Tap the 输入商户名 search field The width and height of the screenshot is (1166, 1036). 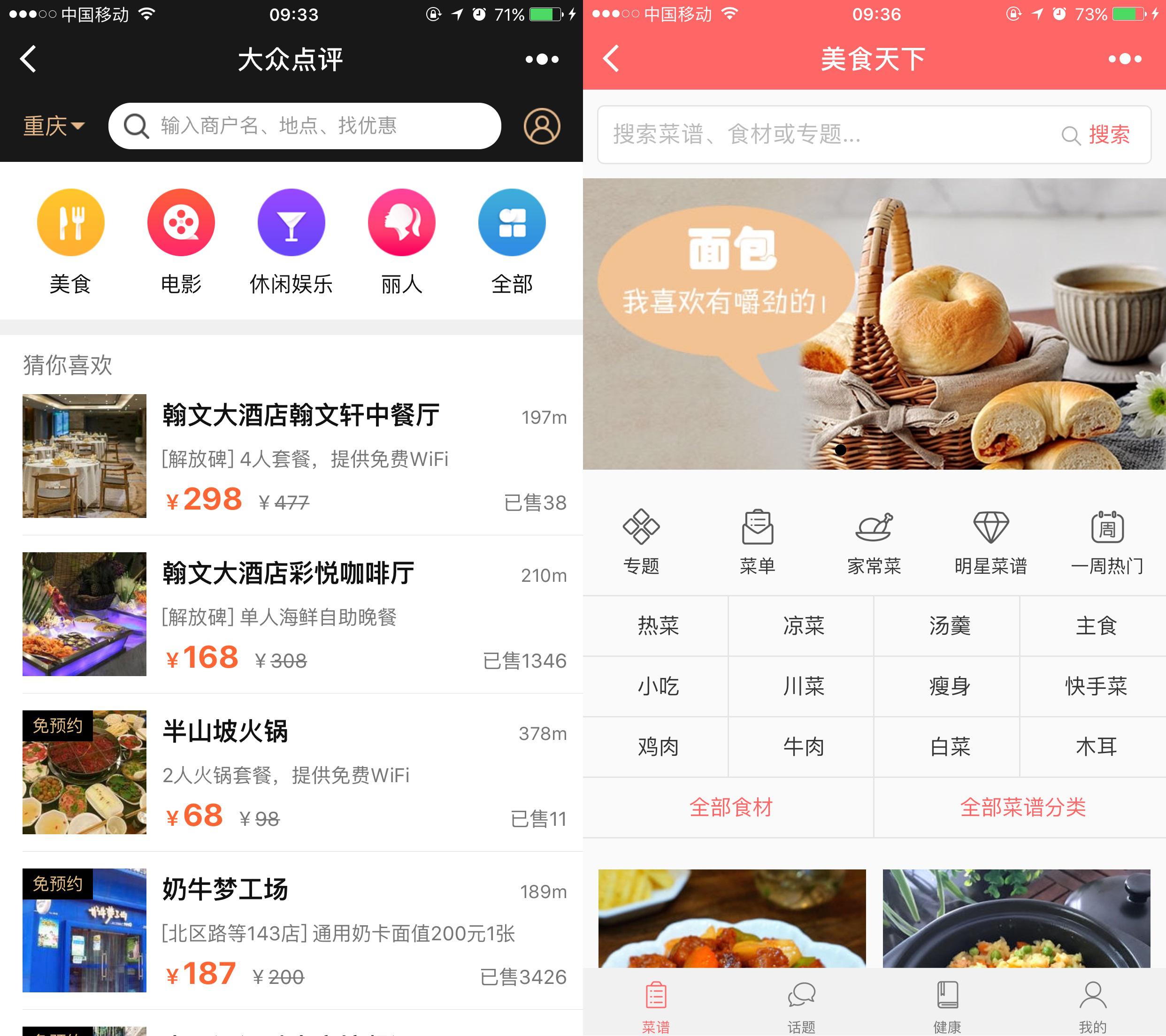(x=305, y=126)
